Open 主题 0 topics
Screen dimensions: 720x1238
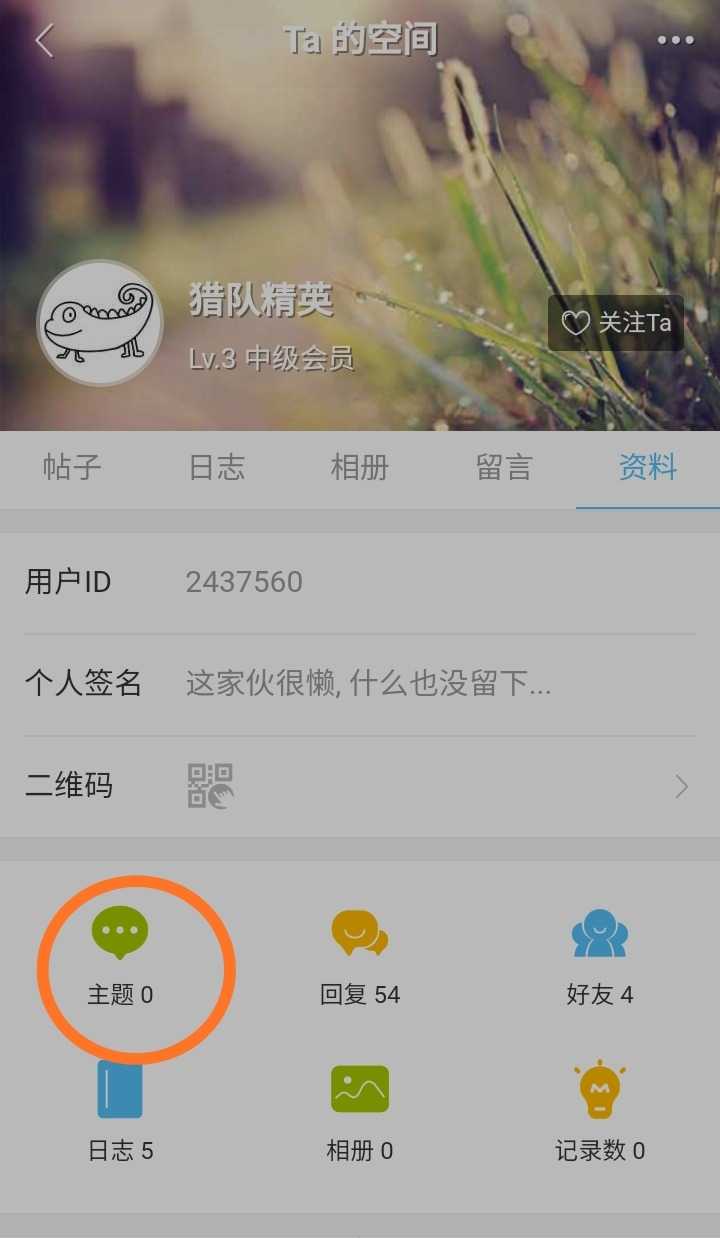tap(120, 955)
